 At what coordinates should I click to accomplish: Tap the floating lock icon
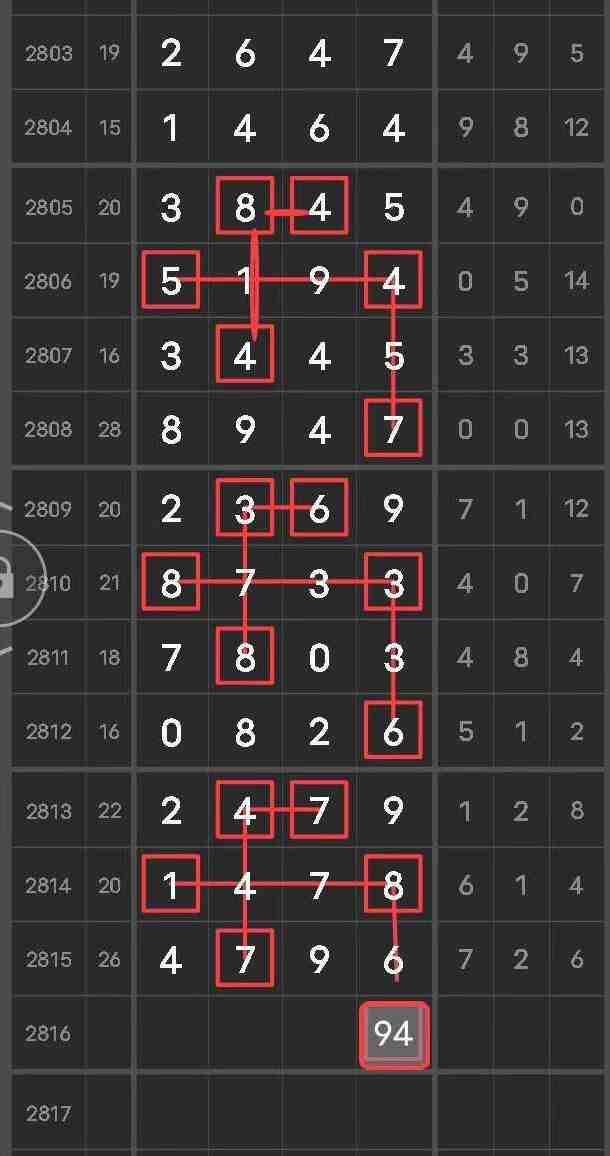coord(10,578)
